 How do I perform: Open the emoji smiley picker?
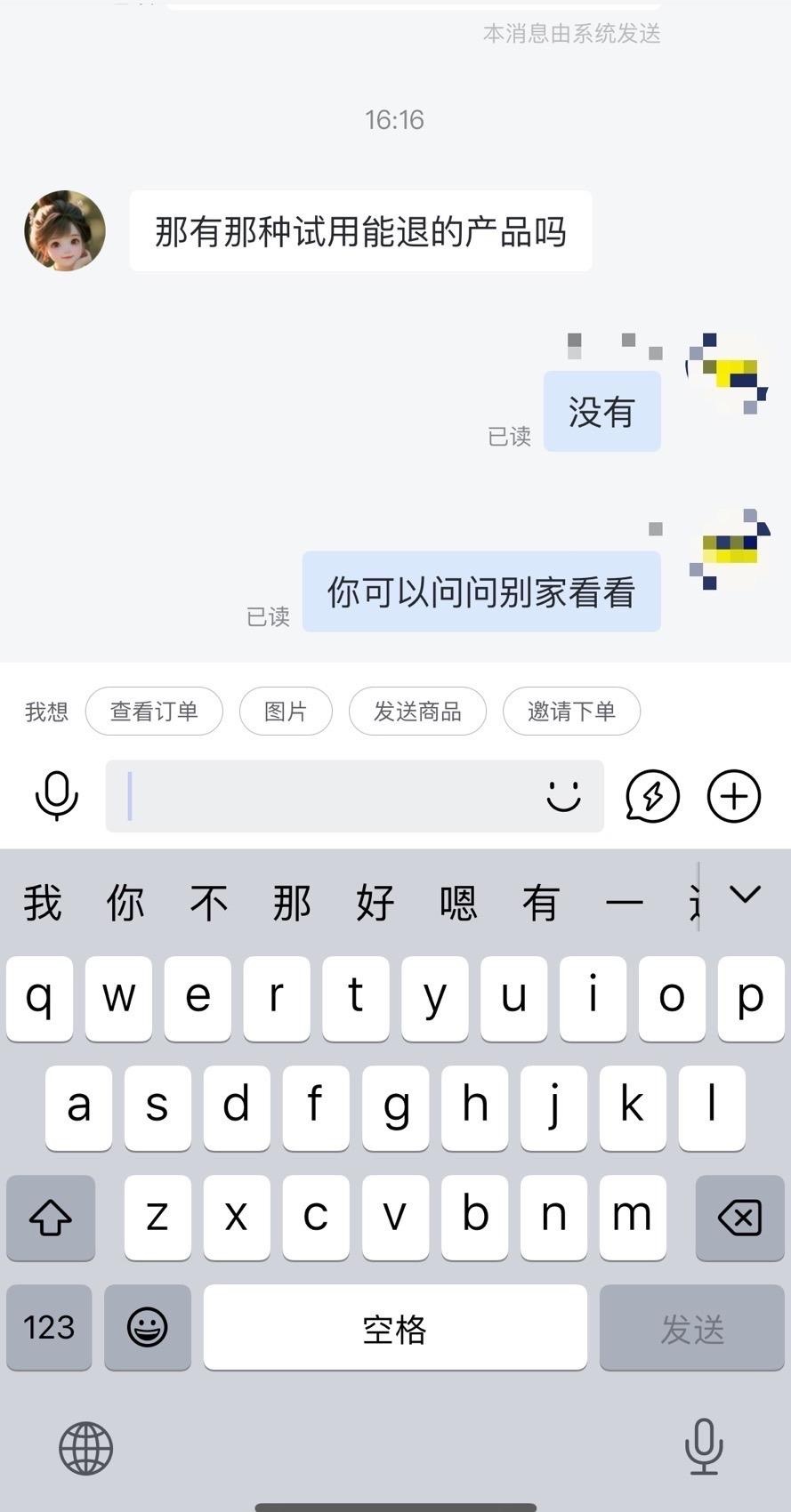[563, 796]
